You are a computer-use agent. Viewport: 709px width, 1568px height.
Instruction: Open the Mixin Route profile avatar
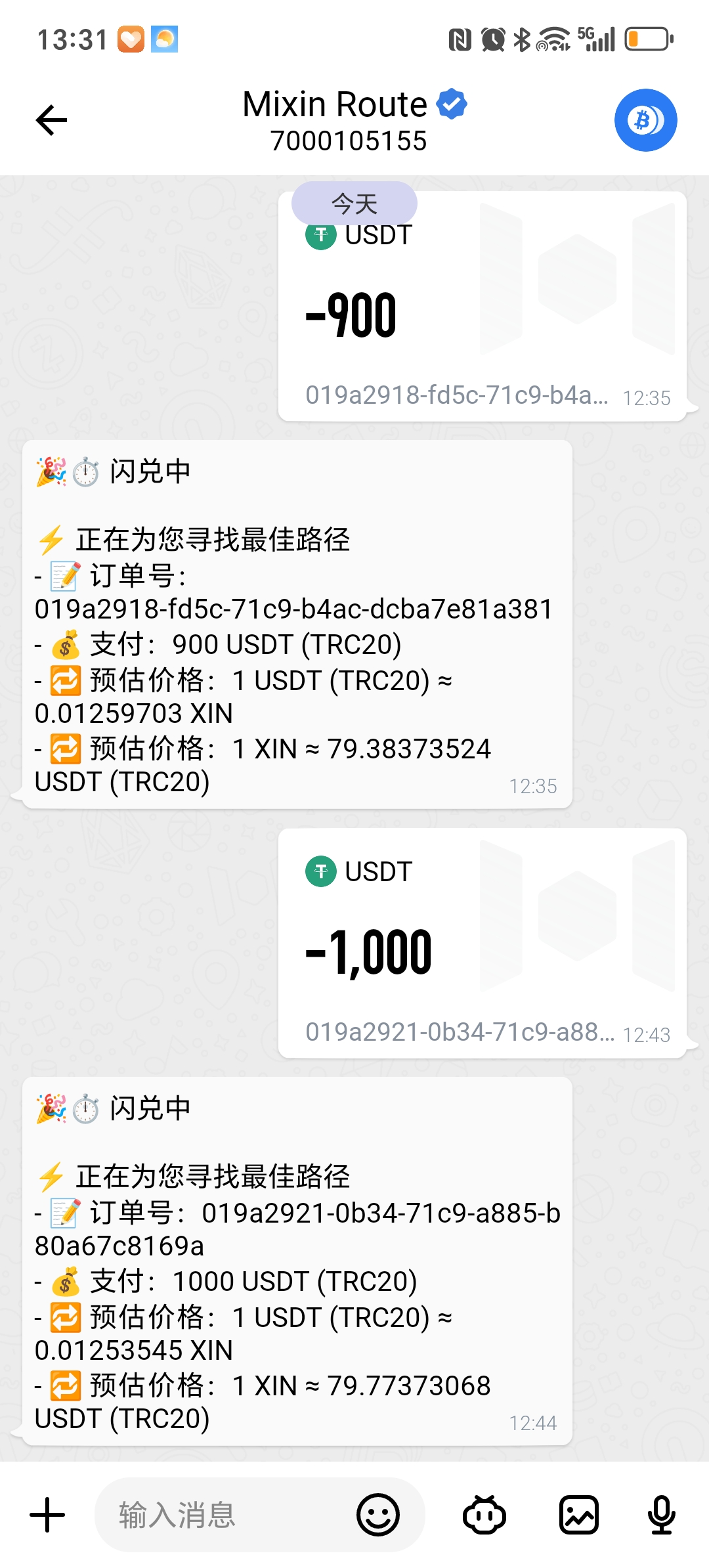(x=645, y=120)
